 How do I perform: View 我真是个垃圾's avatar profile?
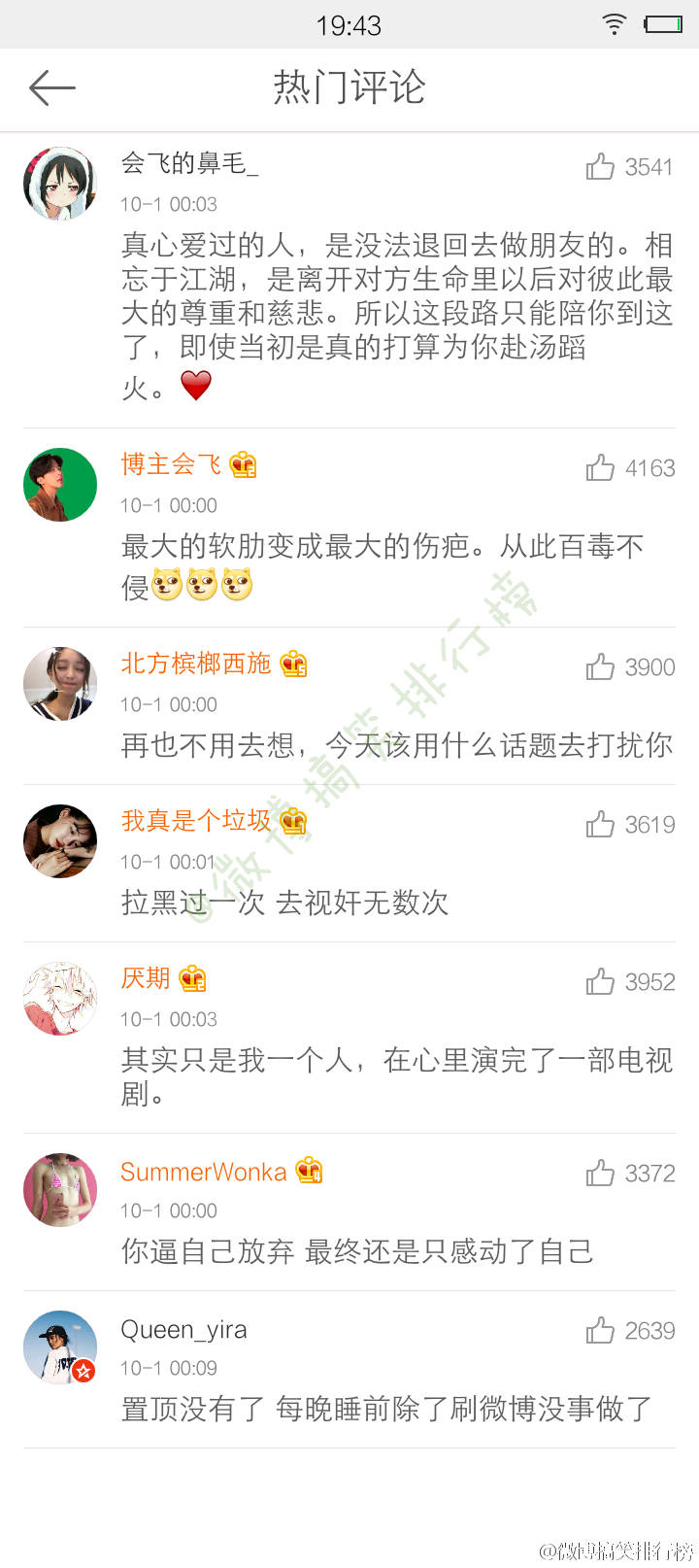click(60, 841)
